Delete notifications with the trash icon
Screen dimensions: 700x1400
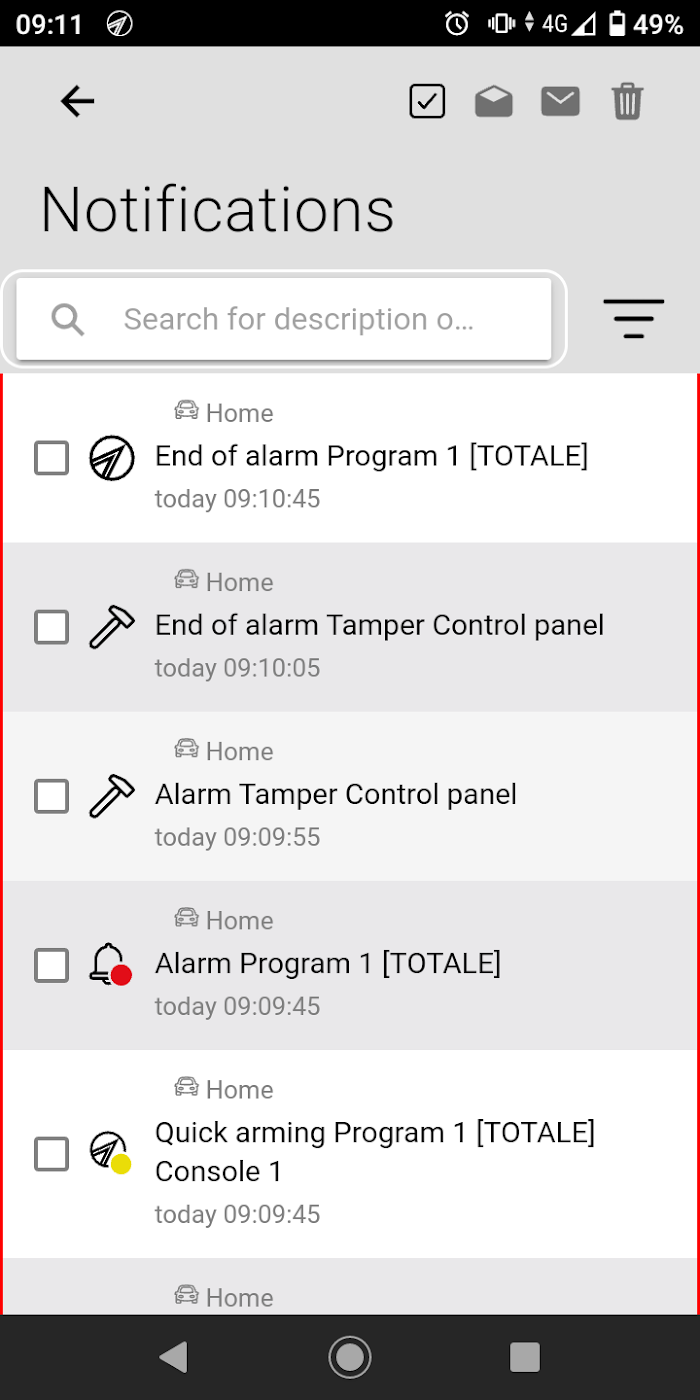tap(627, 101)
